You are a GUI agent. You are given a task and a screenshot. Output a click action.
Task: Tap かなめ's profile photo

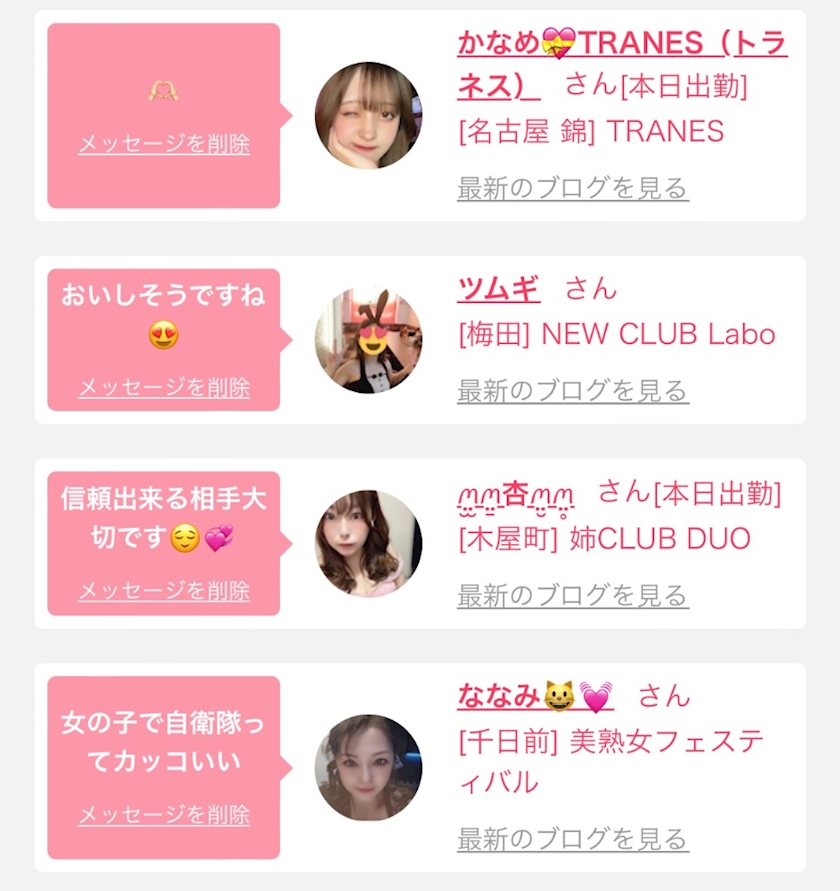[x=368, y=115]
